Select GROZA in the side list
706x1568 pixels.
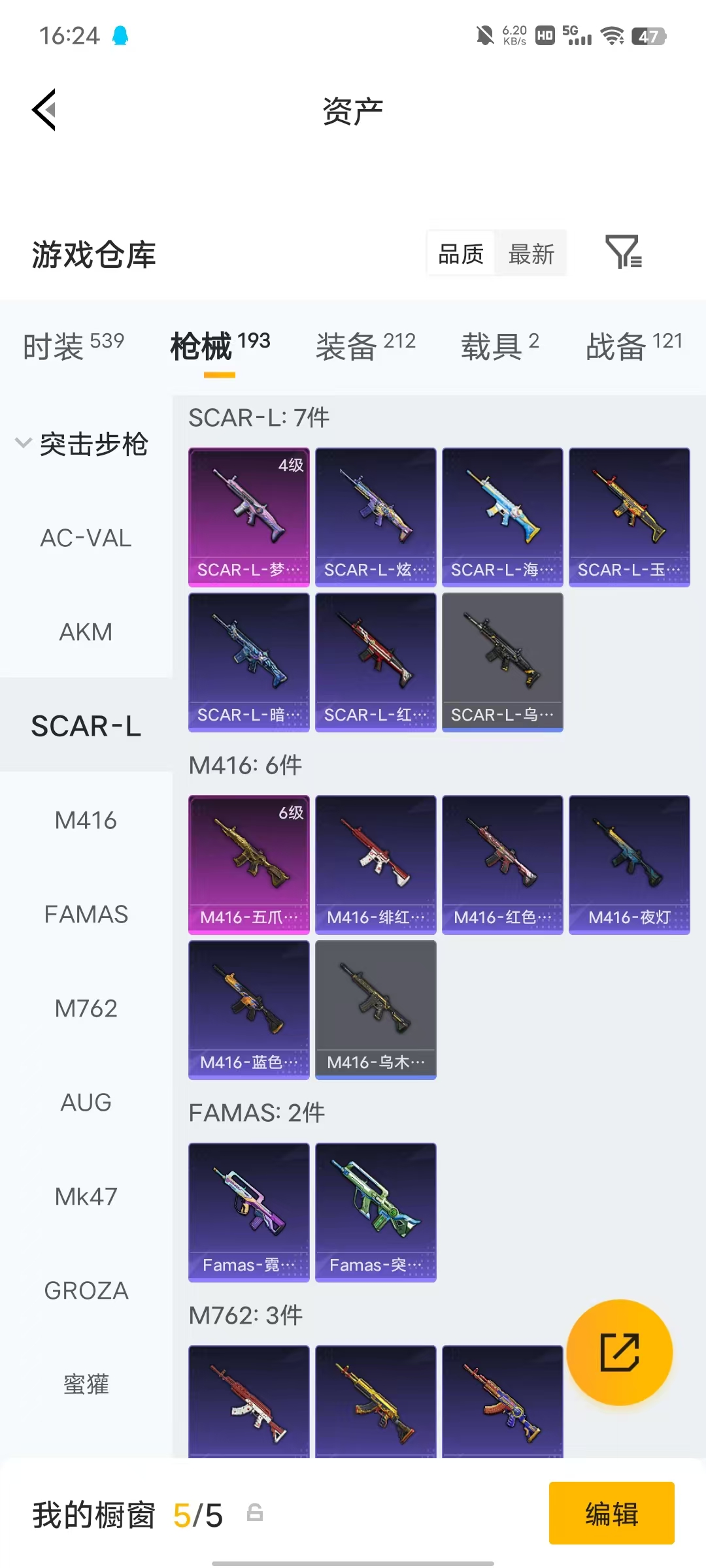click(x=86, y=1290)
